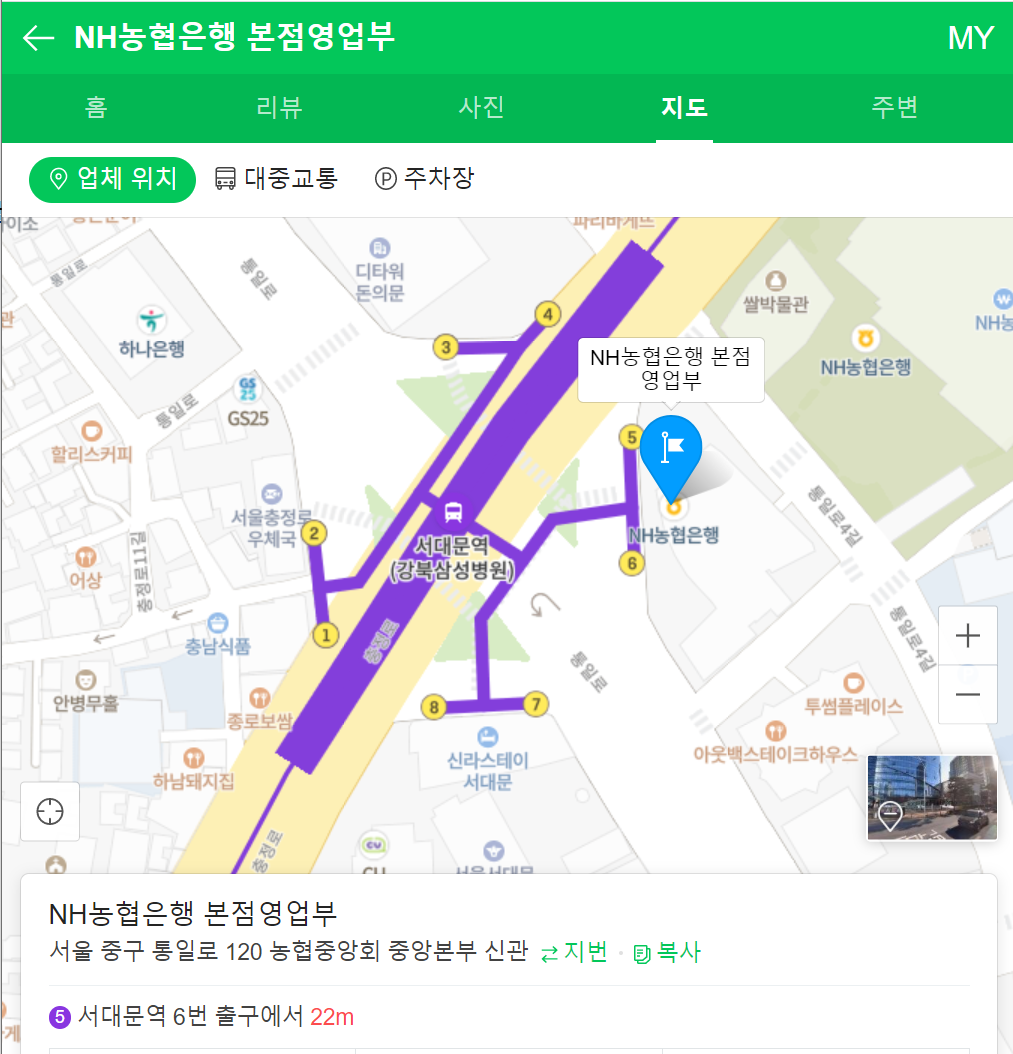Show nearby 주차장 on map
This screenshot has height=1054, width=1013.
[x=424, y=179]
